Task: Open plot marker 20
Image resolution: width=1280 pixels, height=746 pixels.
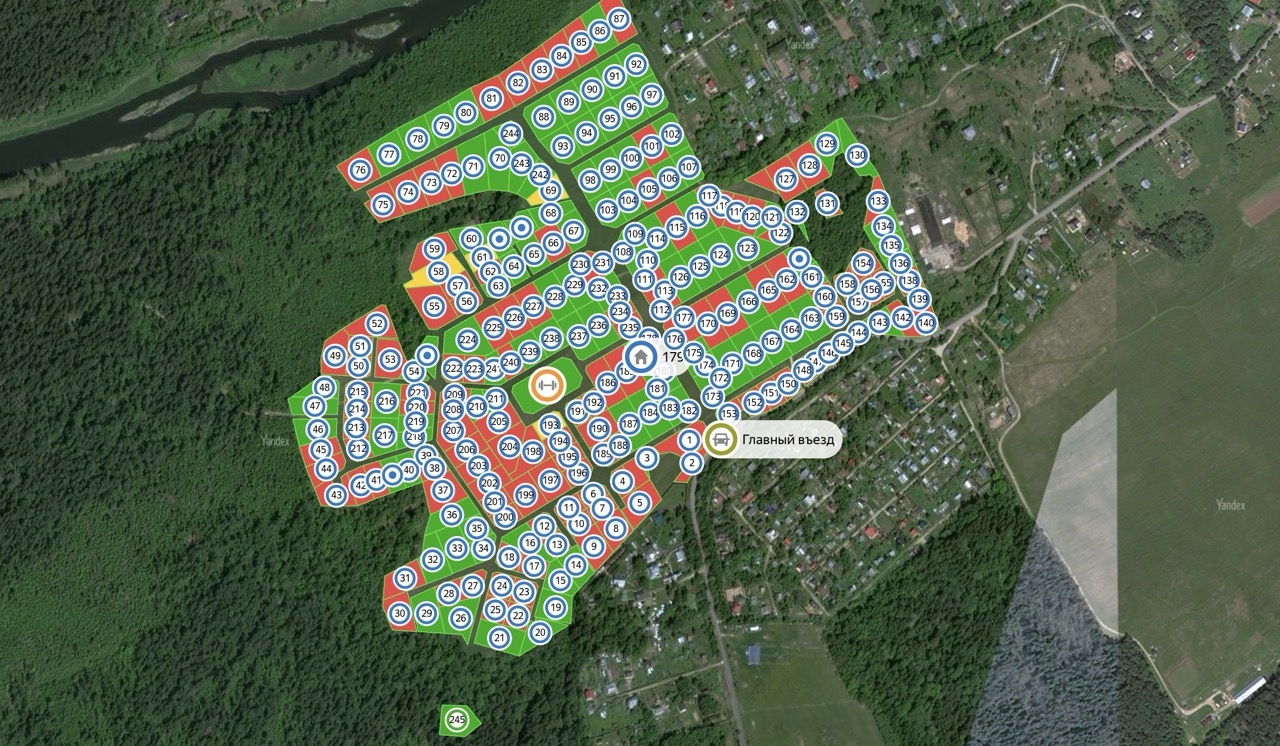Action: (x=540, y=632)
